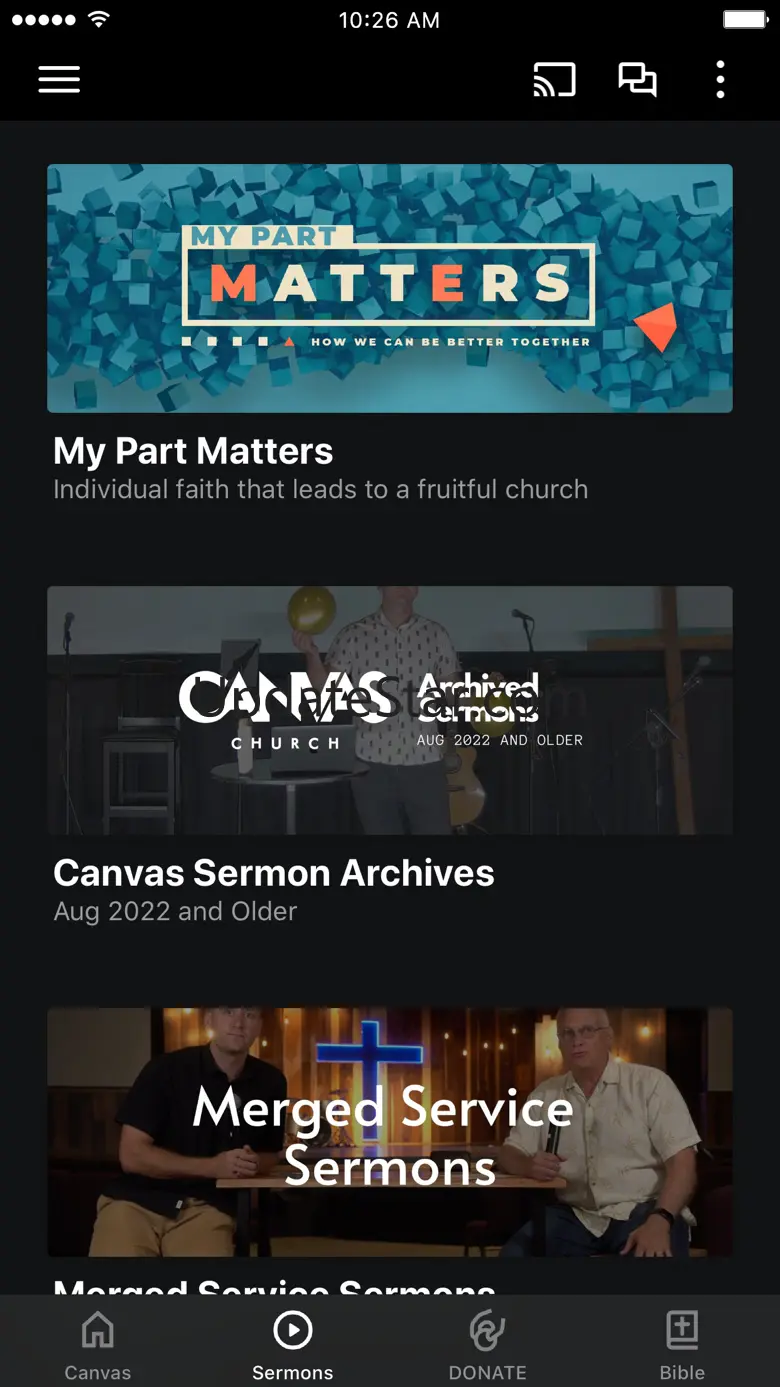780x1387 pixels.
Task: Open the chat messages icon
Action: click(x=637, y=80)
